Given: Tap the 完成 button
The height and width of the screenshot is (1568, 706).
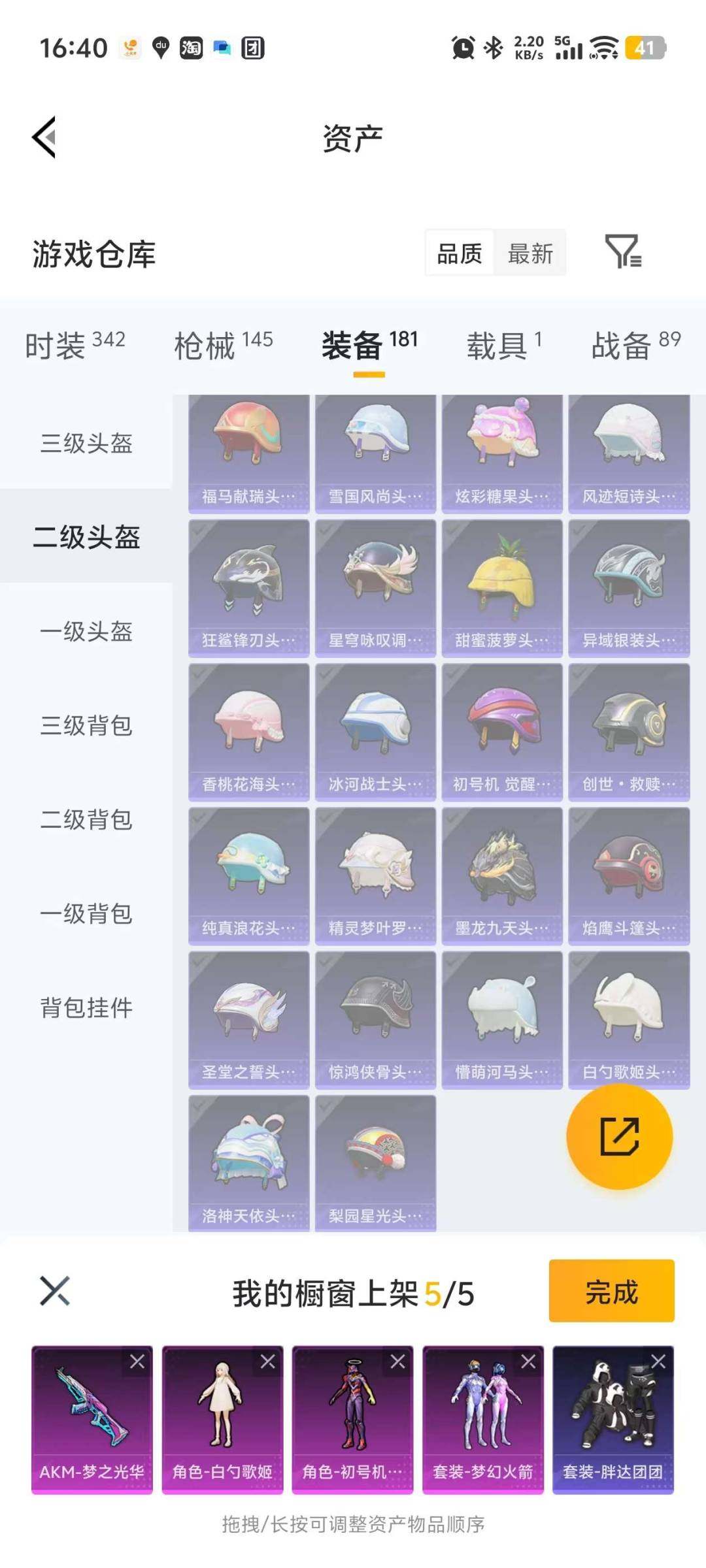Looking at the screenshot, I should point(611,1292).
